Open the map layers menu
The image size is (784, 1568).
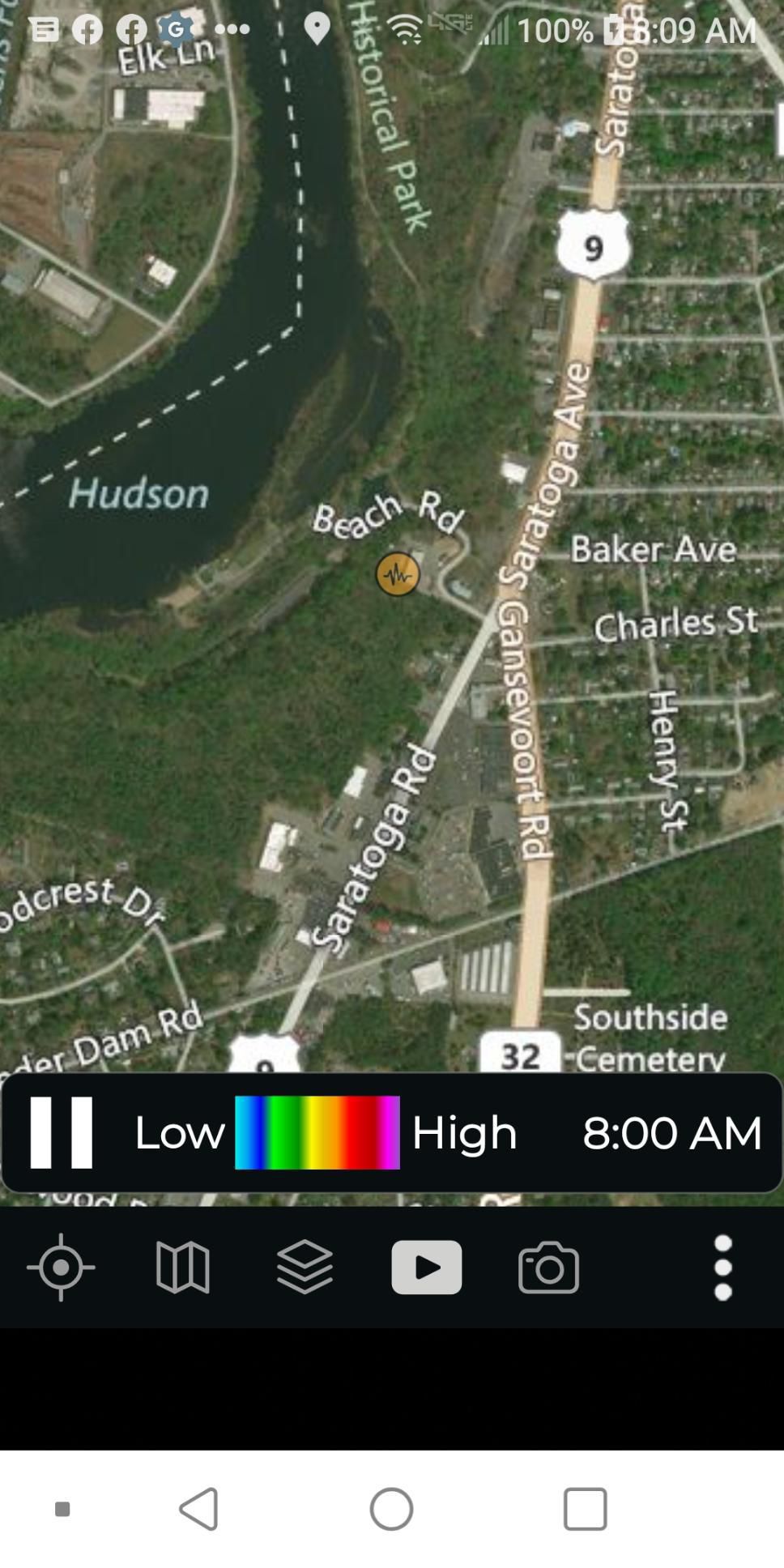[305, 1267]
